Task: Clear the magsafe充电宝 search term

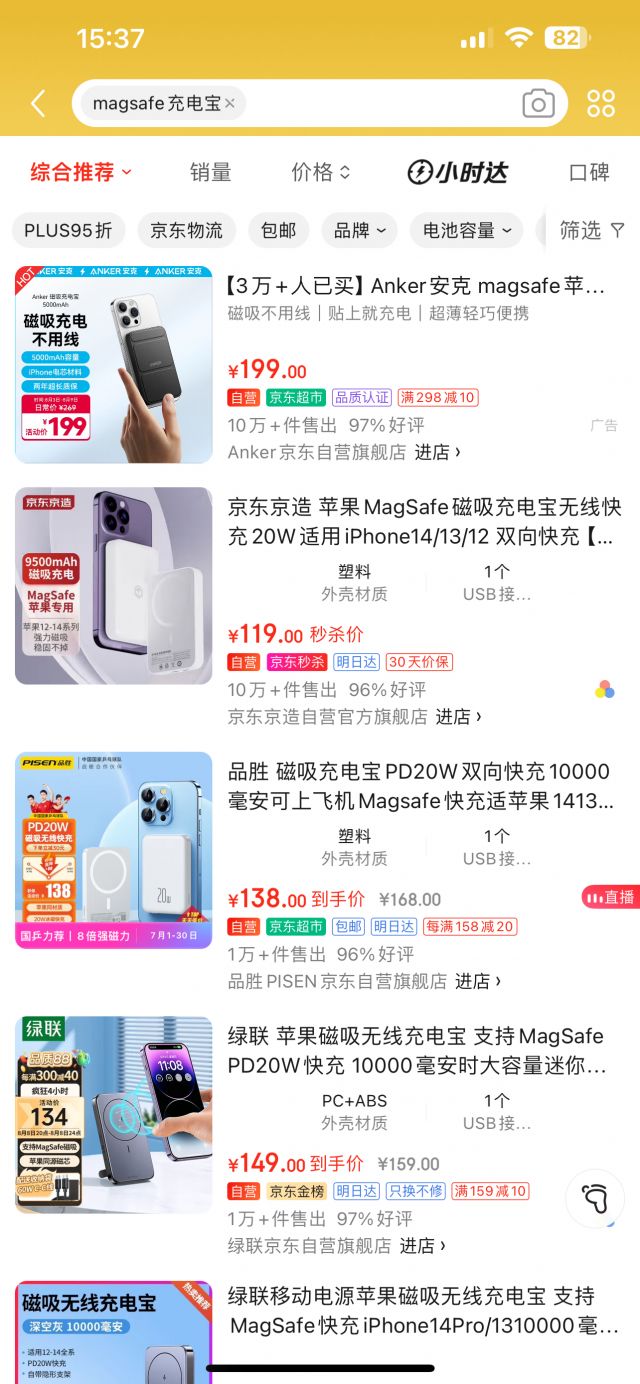Action: coord(230,103)
